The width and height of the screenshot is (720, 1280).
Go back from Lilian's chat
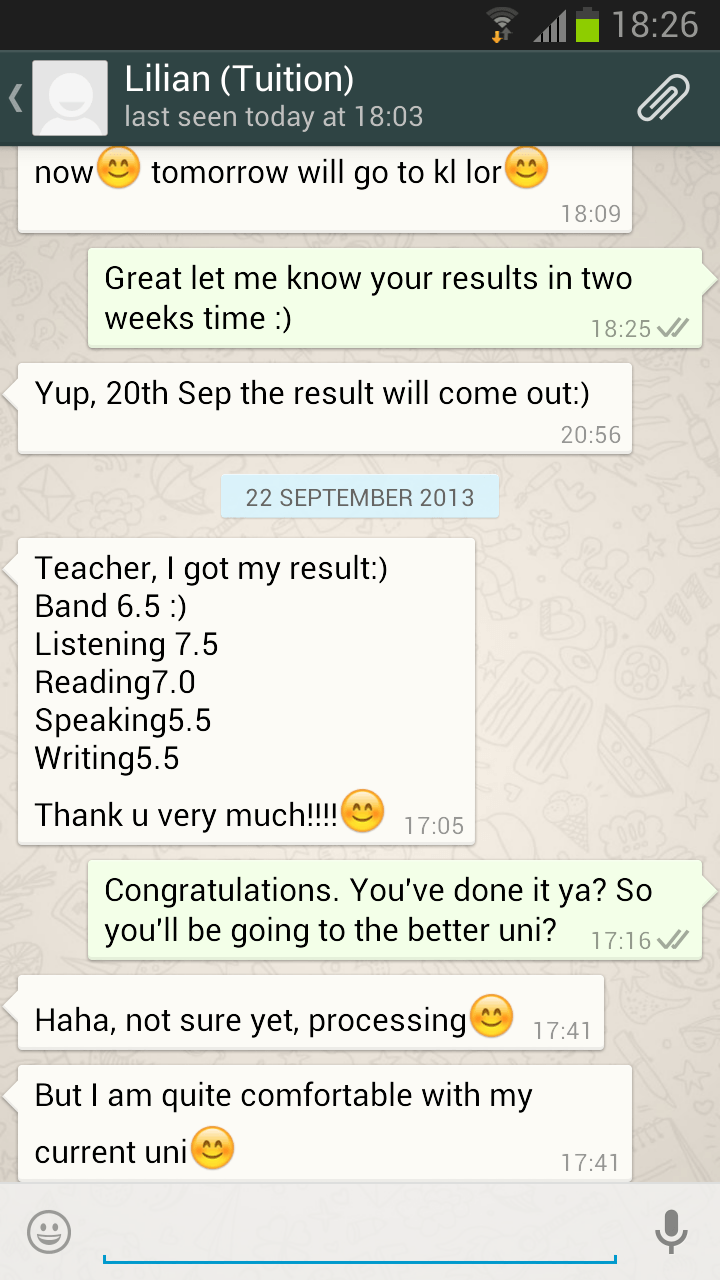pyautogui.click(x=17, y=98)
